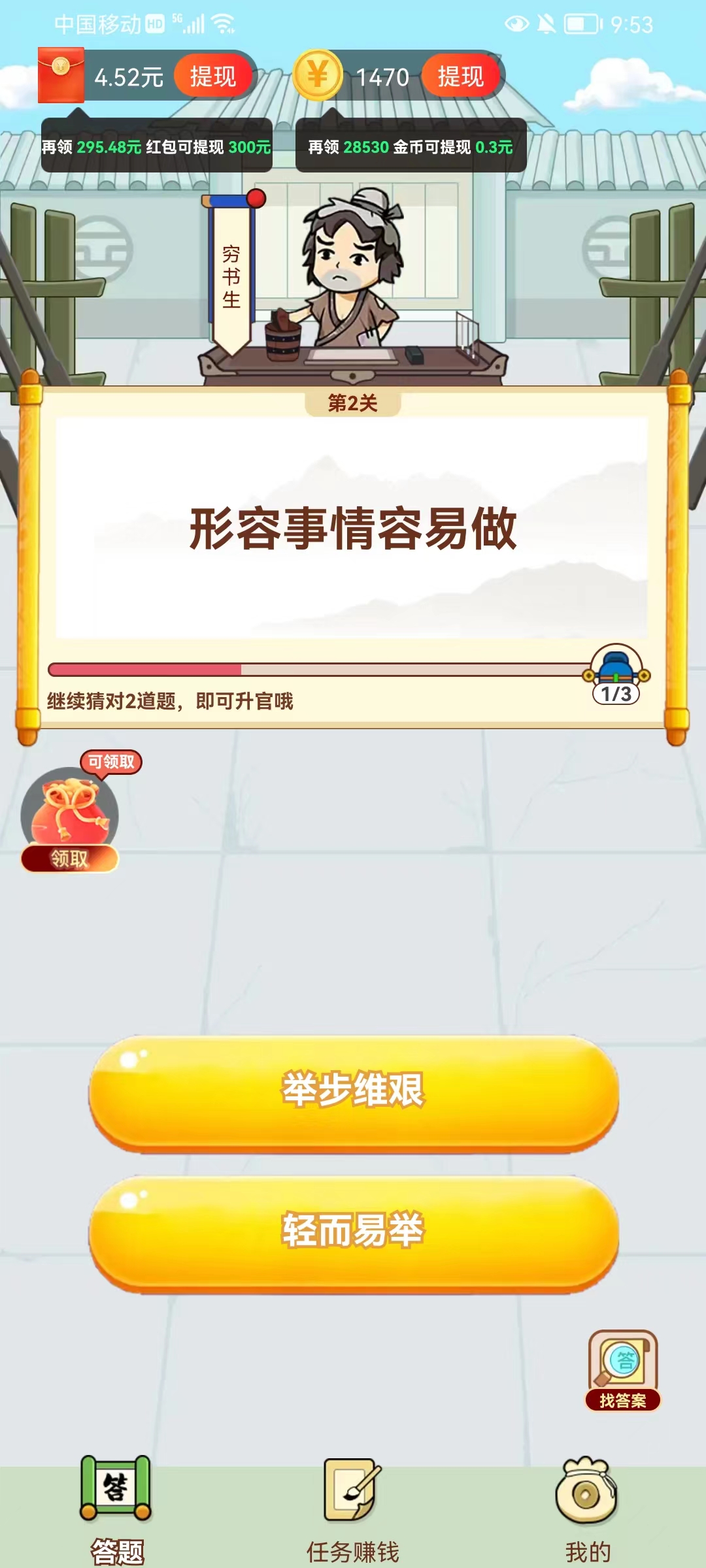The height and width of the screenshot is (1568, 706).
Task: Open the 任务赚钱 task paper icon
Action: coord(351,1490)
